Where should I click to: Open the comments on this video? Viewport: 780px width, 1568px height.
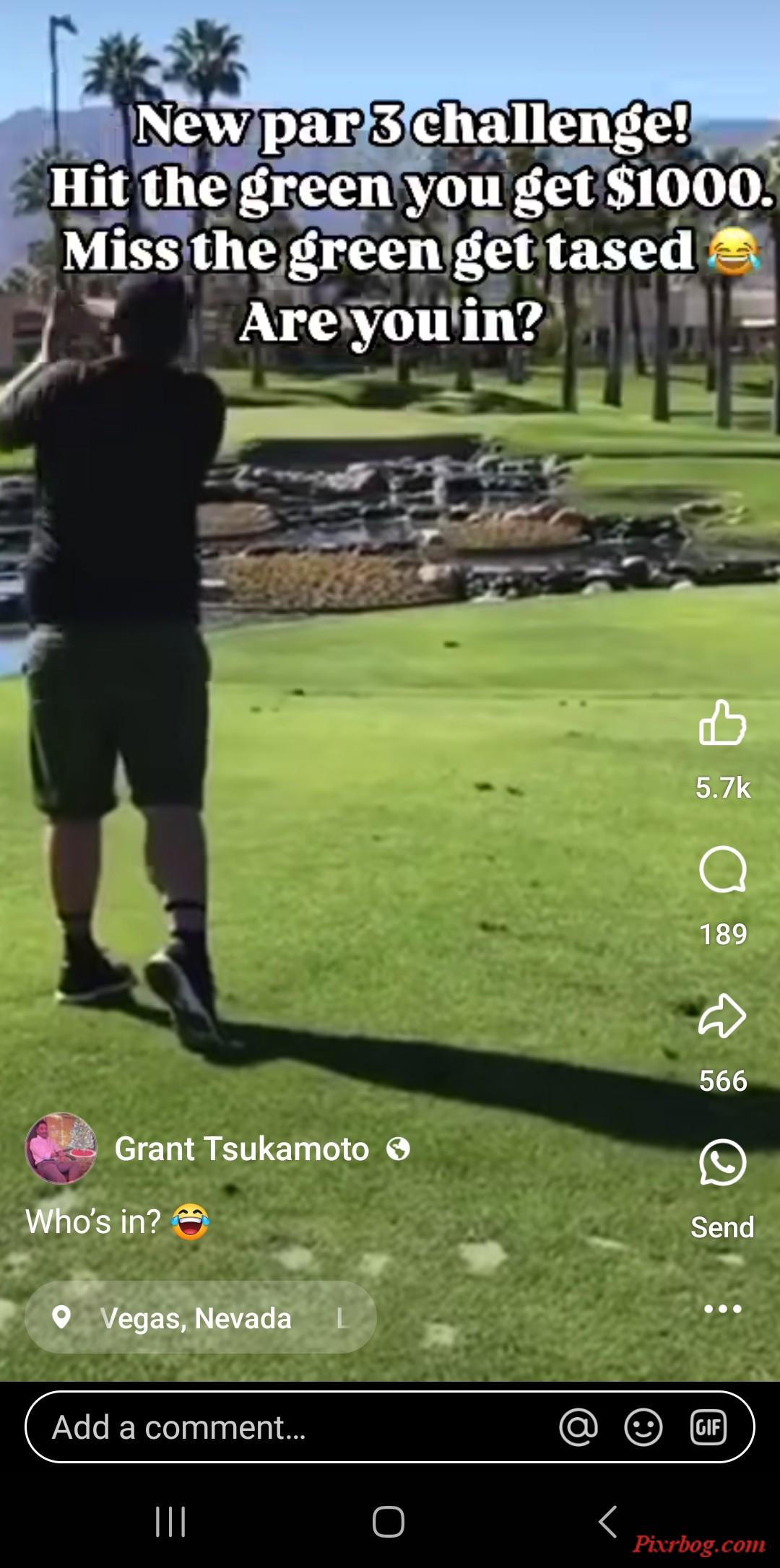722,869
